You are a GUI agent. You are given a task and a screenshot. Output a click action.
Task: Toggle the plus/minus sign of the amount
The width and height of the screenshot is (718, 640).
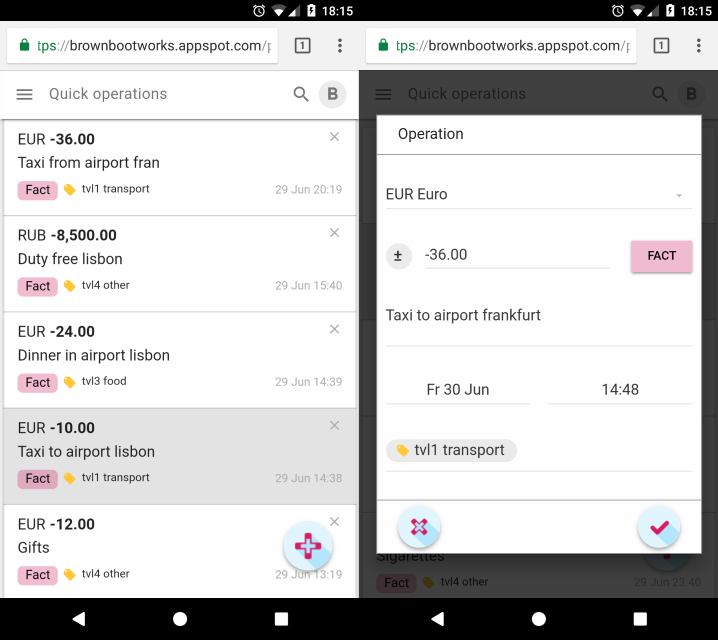(398, 256)
